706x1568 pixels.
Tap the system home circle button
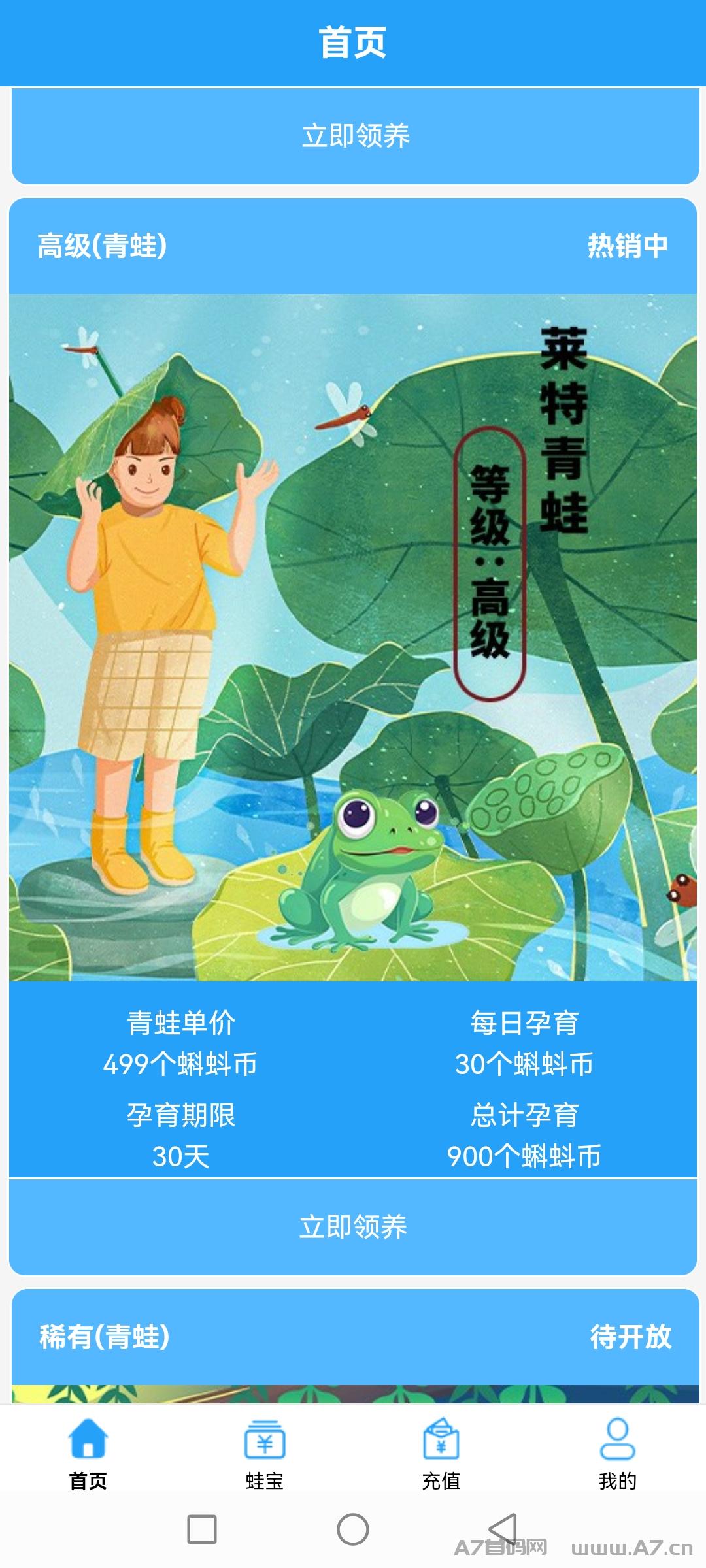[353, 1529]
